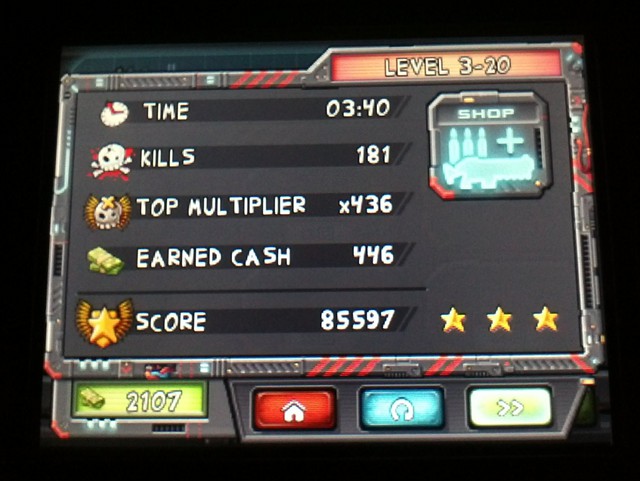Continue to the next level
Image resolution: width=640 pixels, height=481 pixels.
[x=509, y=408]
